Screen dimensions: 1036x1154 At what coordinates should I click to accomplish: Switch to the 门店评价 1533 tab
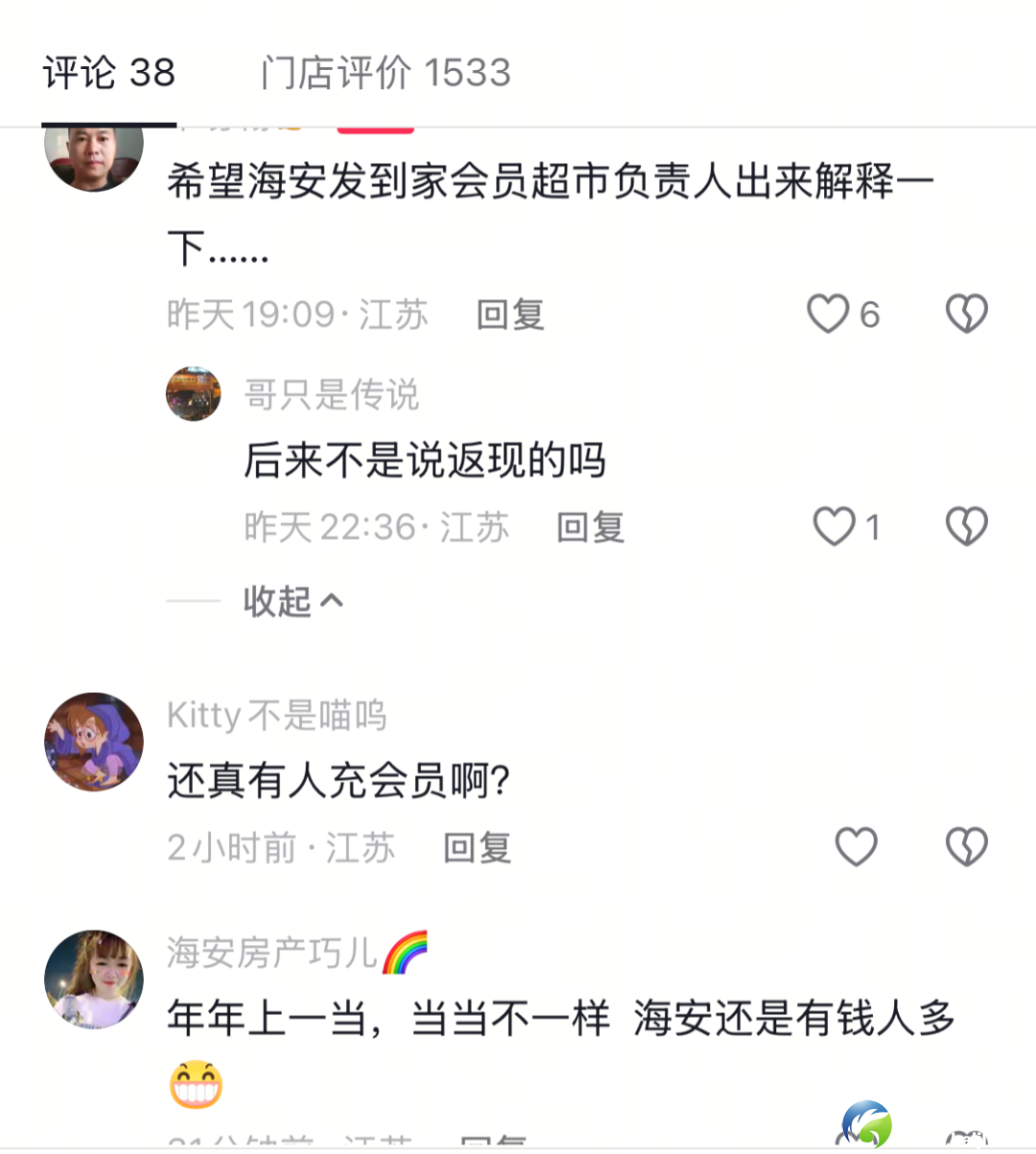(x=386, y=73)
